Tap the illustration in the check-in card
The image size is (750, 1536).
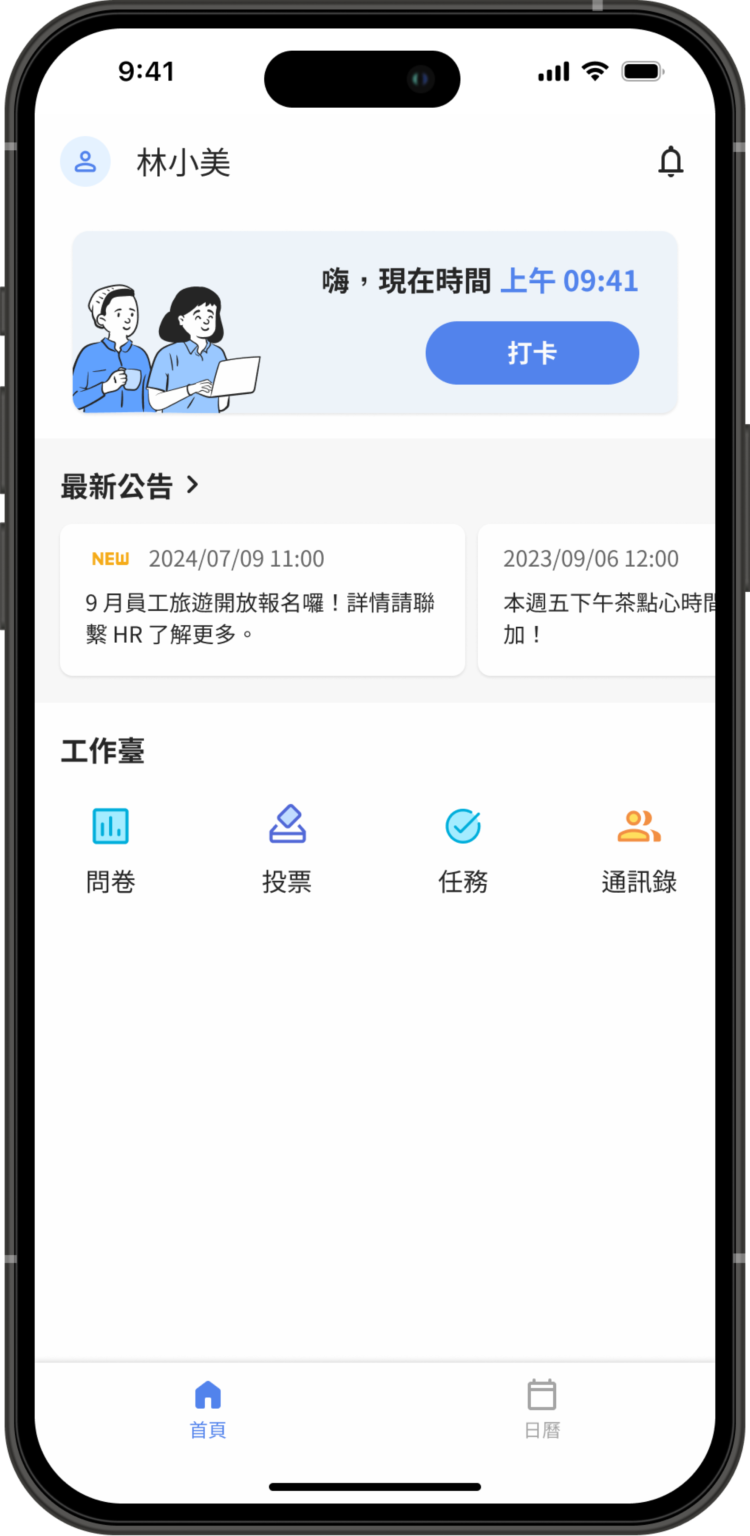tap(165, 345)
